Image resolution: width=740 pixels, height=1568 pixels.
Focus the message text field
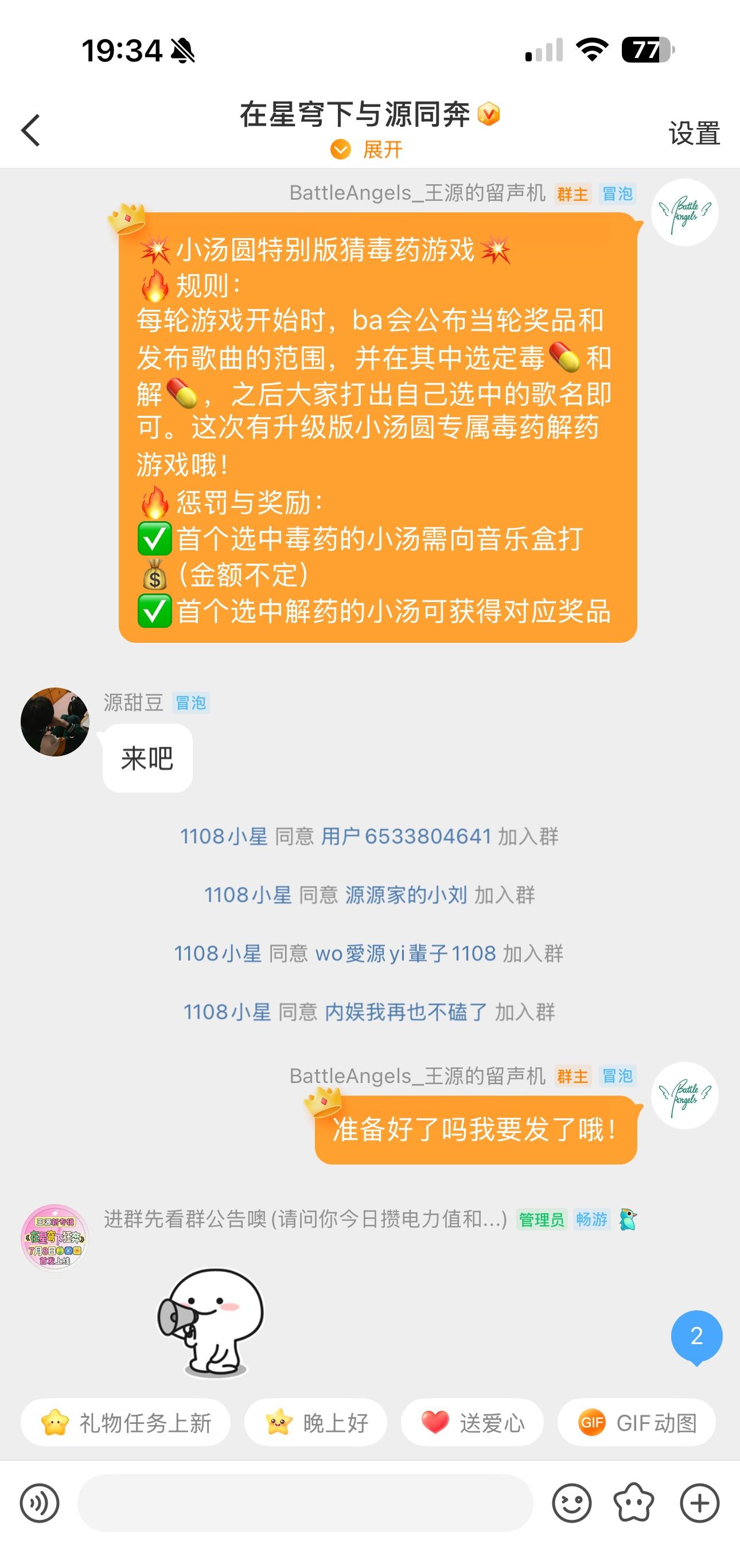[x=306, y=1503]
